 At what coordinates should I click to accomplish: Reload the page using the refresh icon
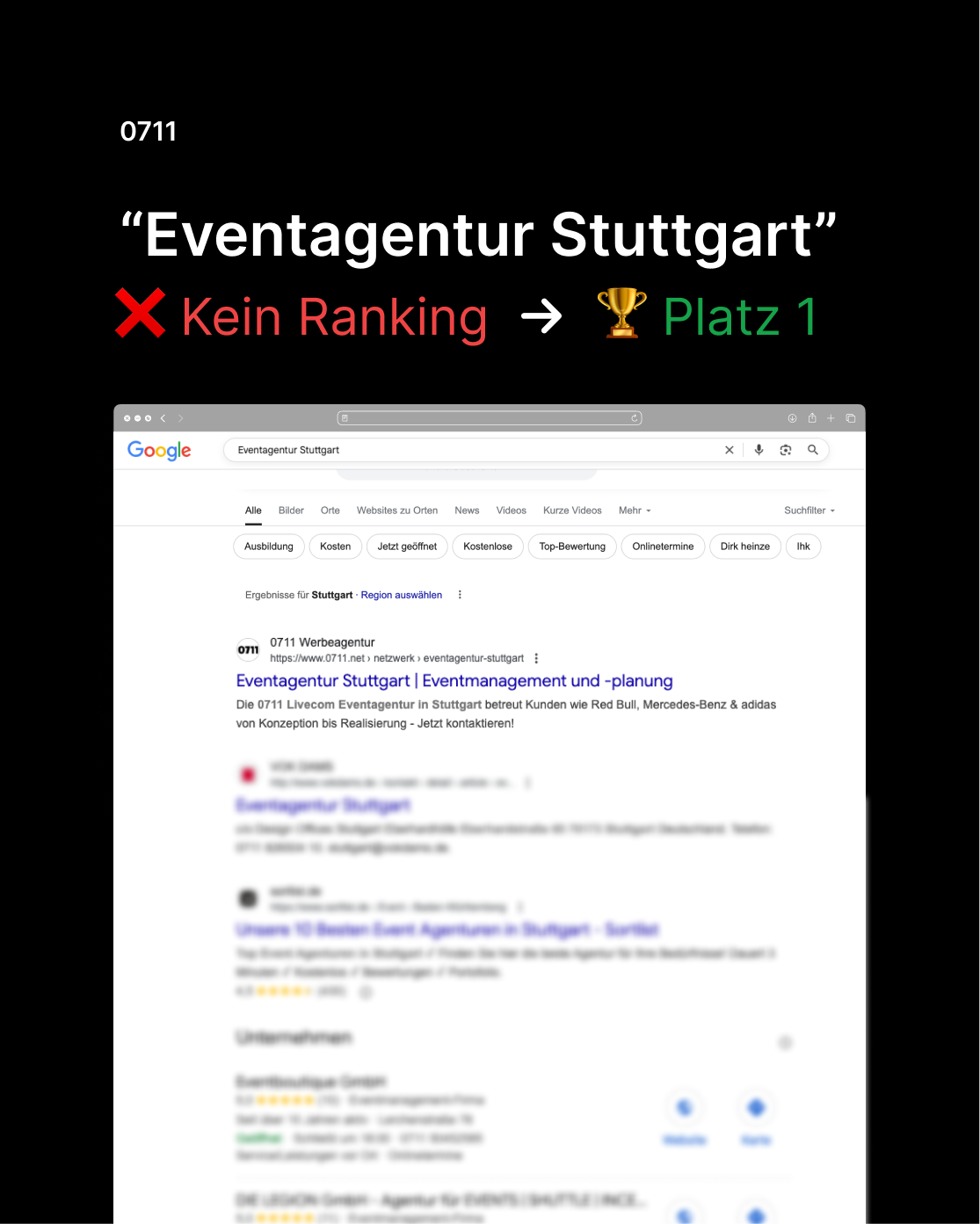(x=634, y=417)
